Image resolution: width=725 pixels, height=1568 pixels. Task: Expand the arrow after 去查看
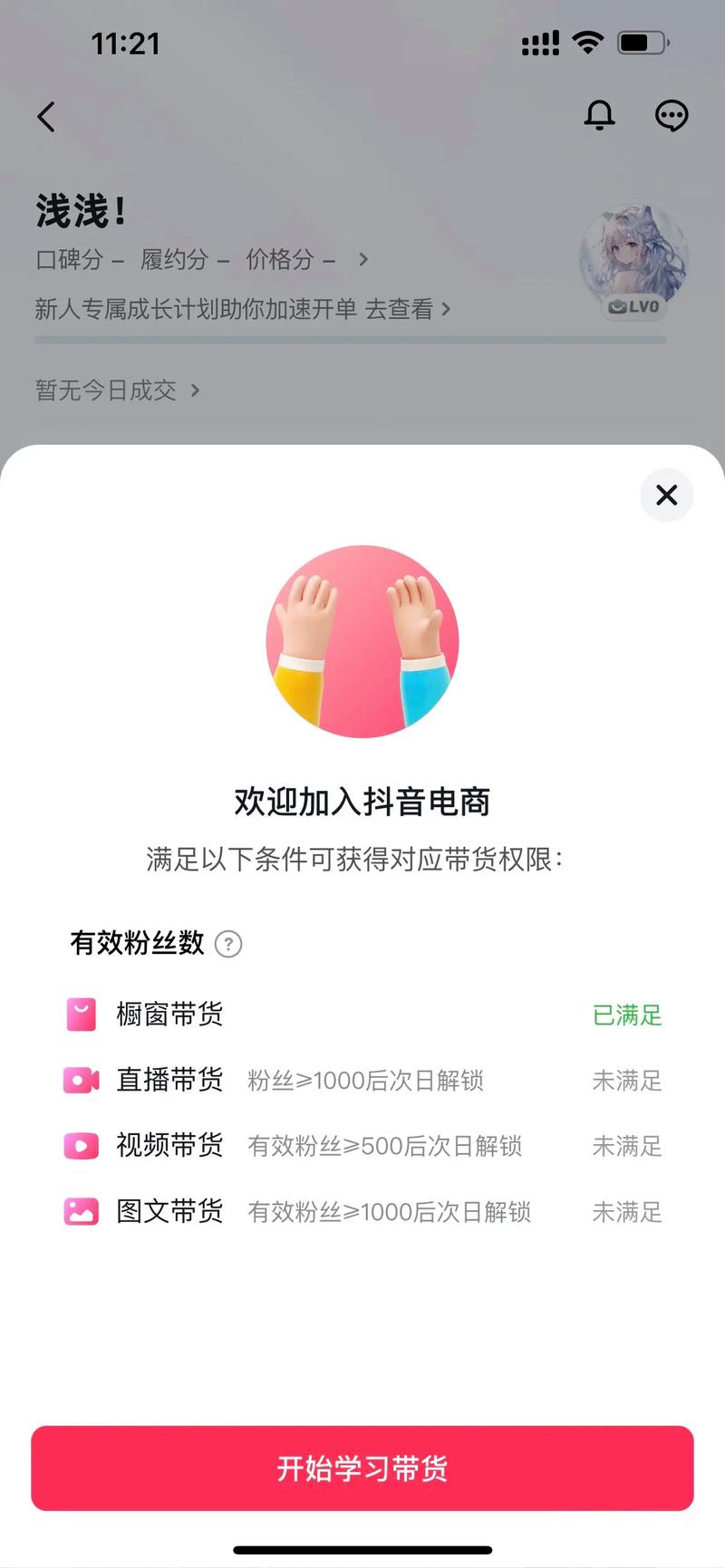(446, 309)
